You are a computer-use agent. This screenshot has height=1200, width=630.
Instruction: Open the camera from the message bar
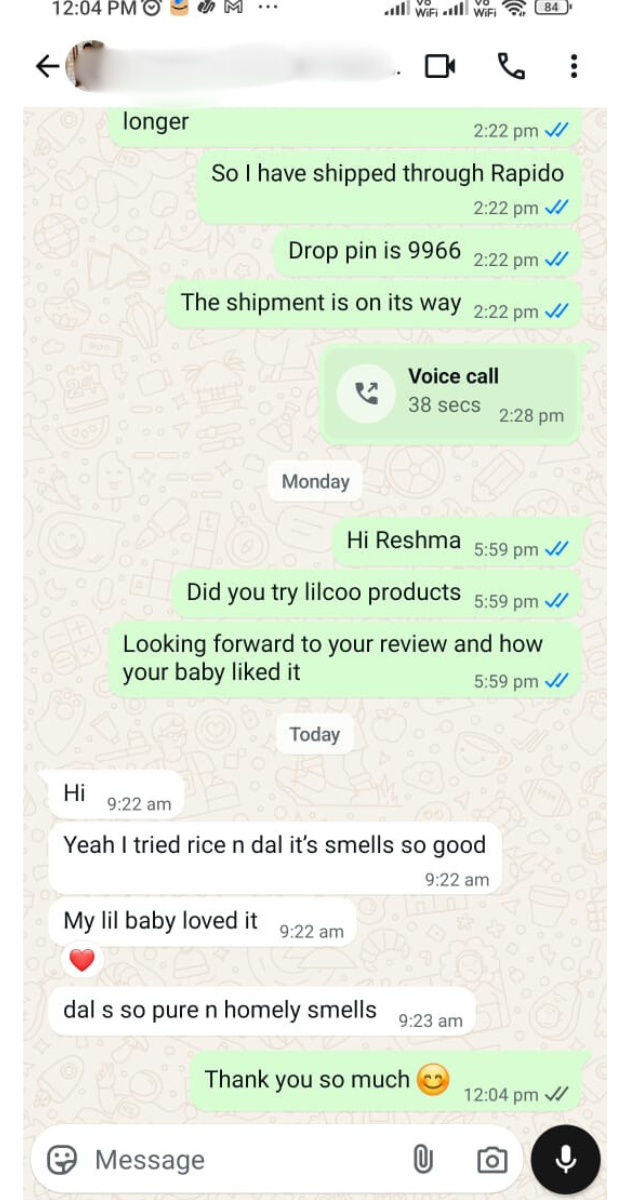(491, 1160)
